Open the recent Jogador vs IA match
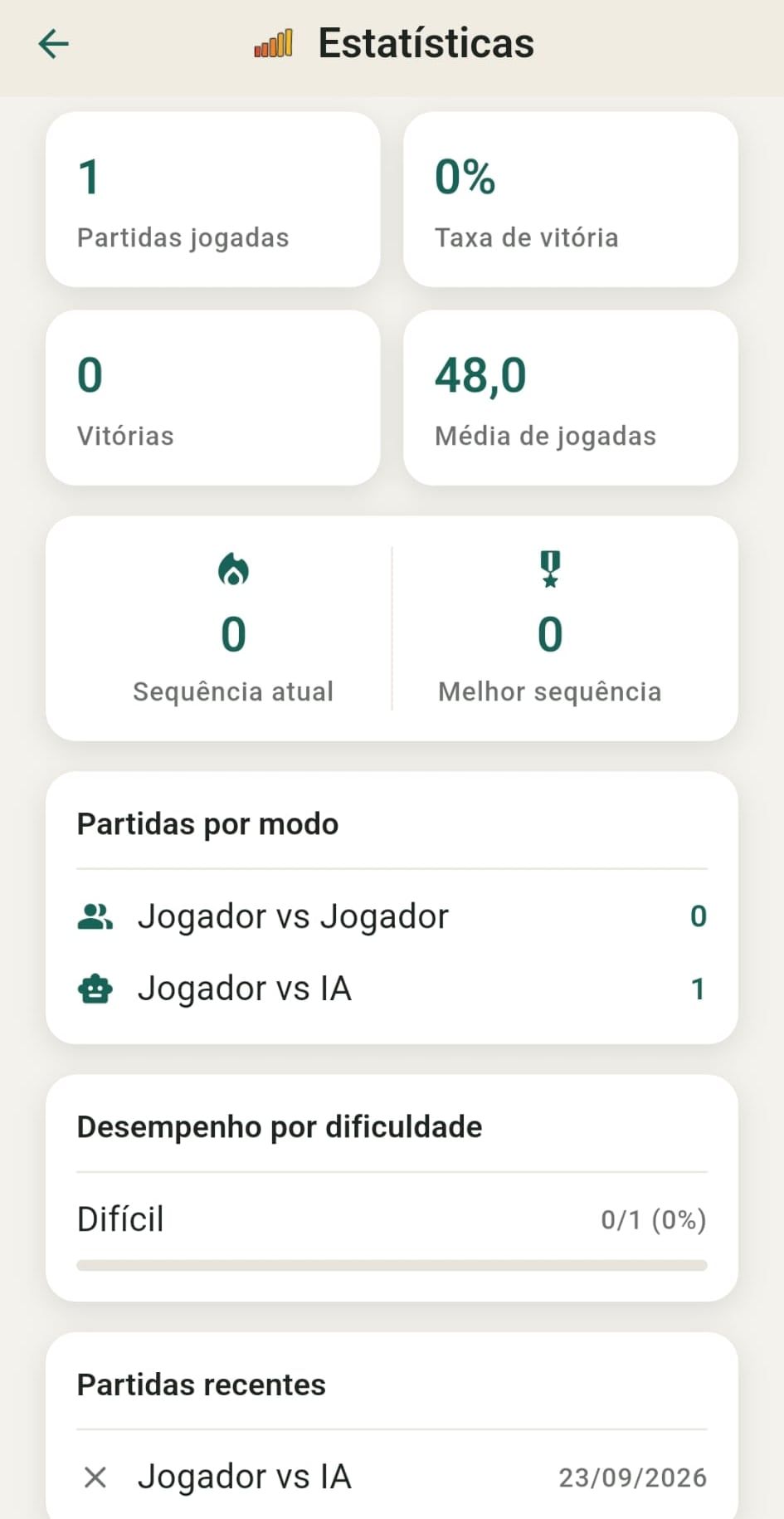784x1519 pixels. tap(392, 1477)
